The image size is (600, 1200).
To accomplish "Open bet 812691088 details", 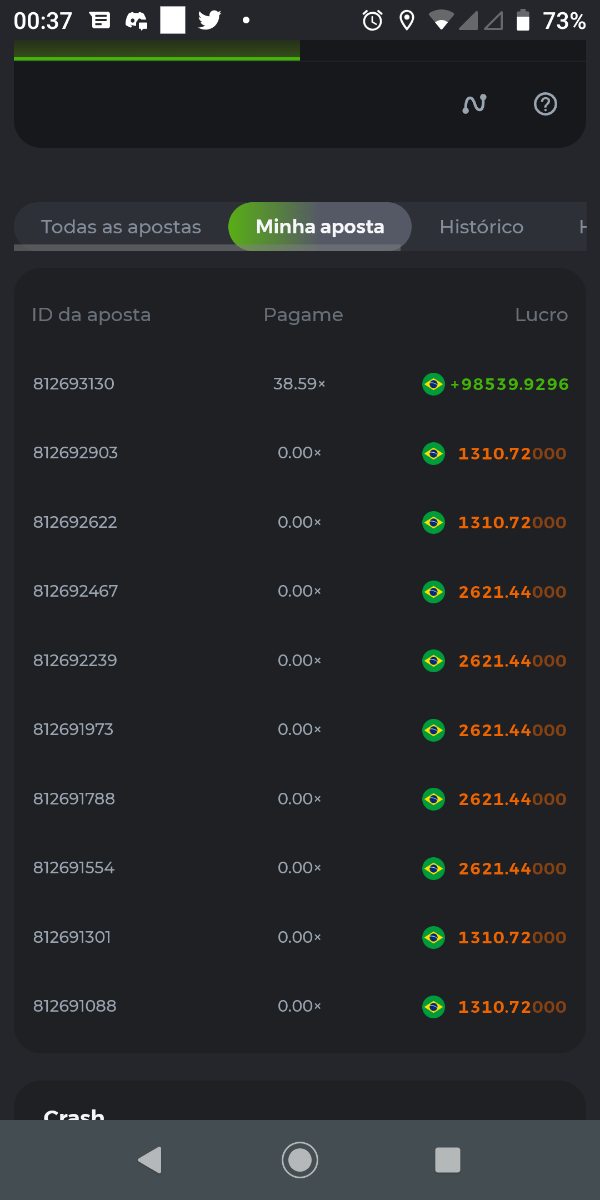I will [x=74, y=1006].
